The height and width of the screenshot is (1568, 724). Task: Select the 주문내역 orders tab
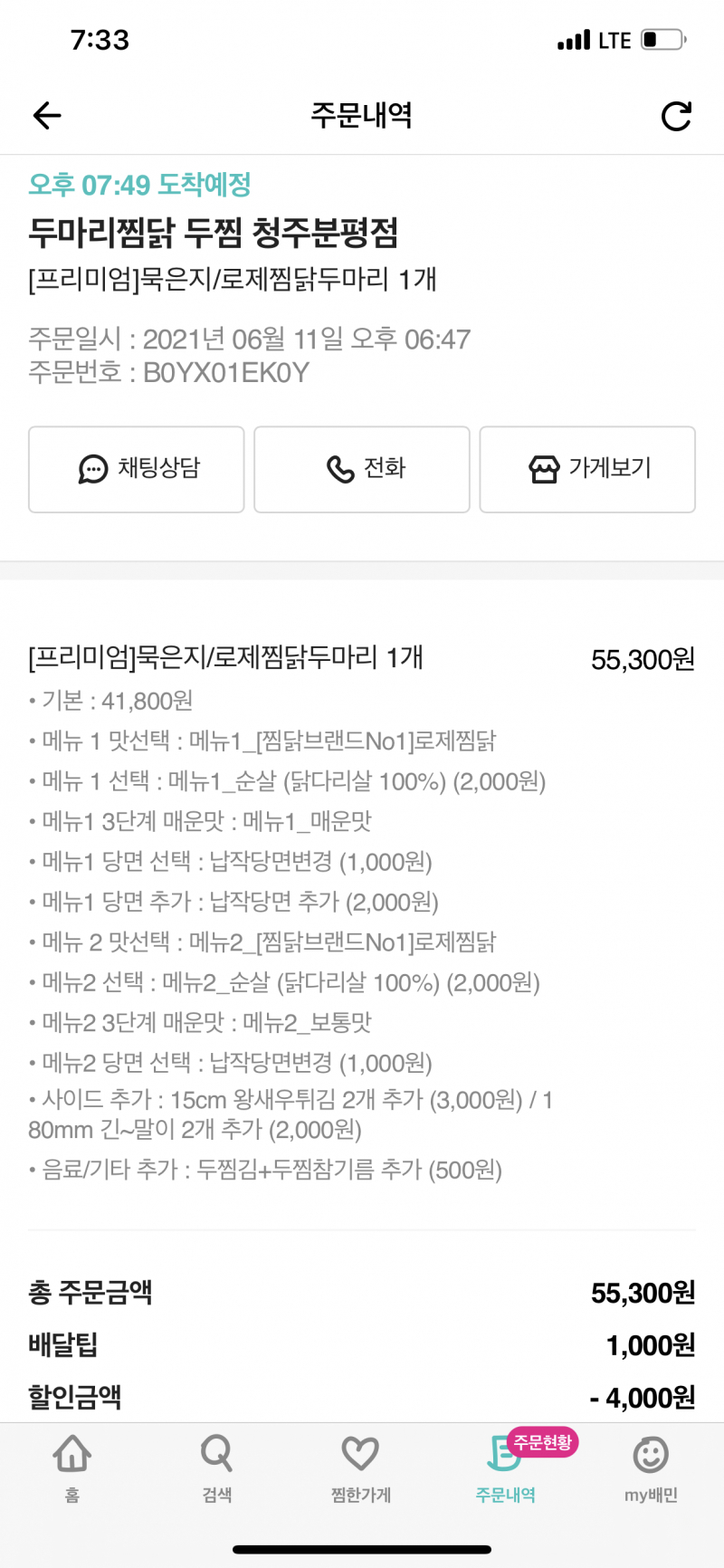506,1468
